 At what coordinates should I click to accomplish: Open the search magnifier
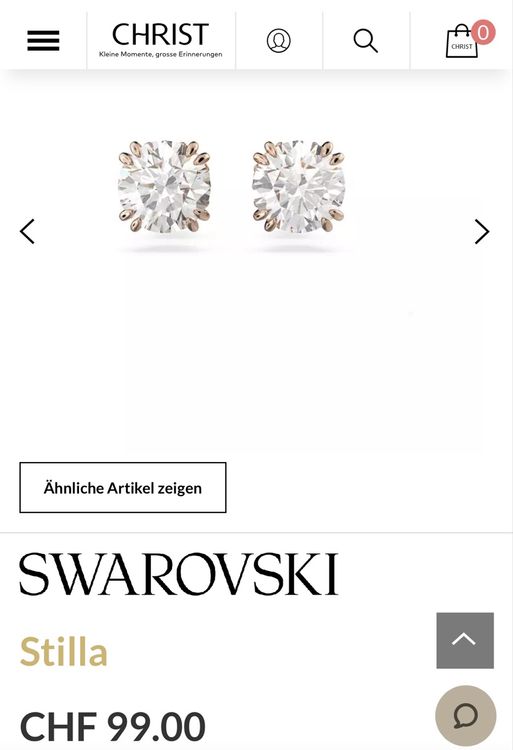(366, 41)
